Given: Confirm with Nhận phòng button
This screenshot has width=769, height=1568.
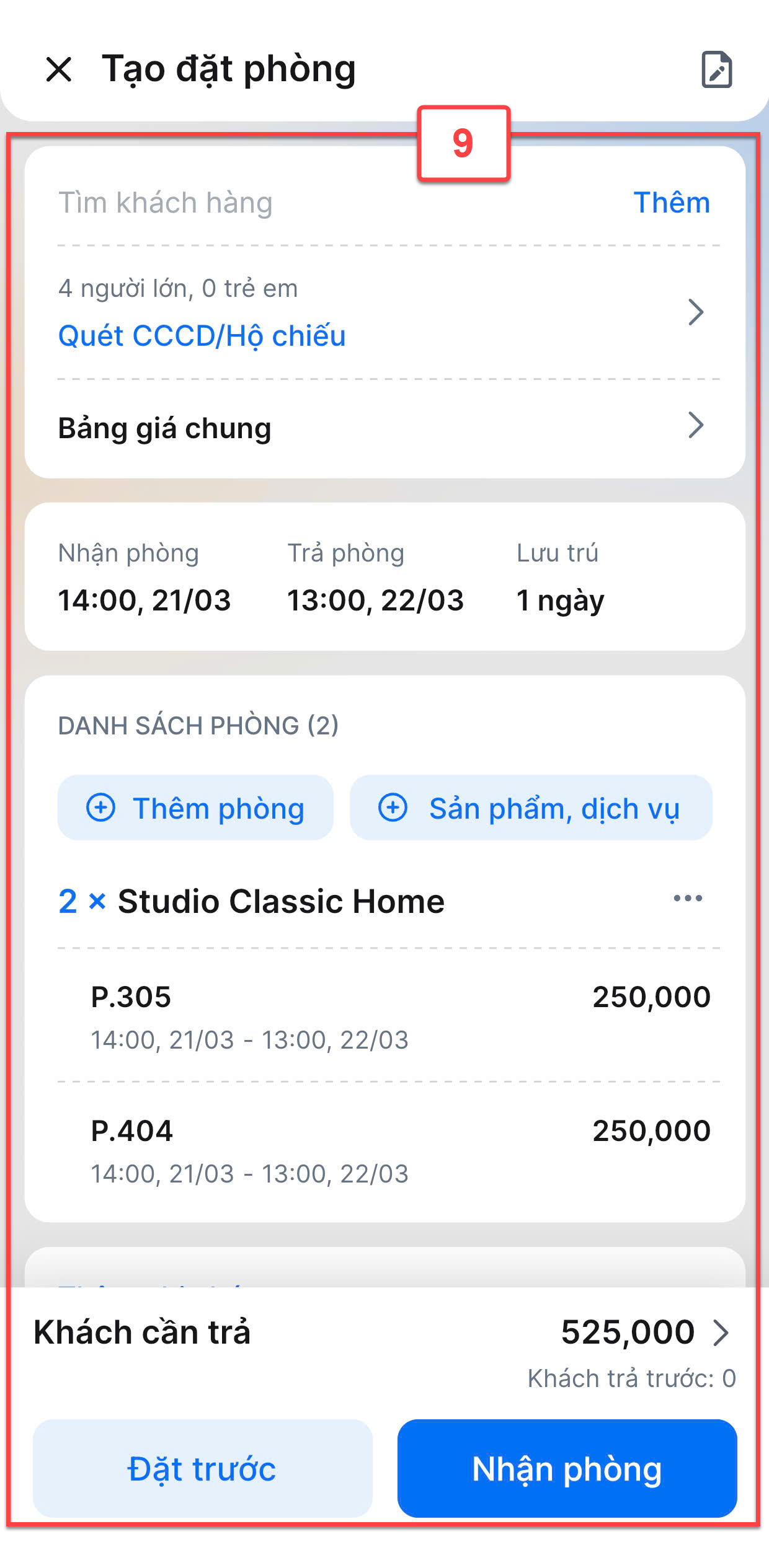Looking at the screenshot, I should click(x=567, y=1468).
